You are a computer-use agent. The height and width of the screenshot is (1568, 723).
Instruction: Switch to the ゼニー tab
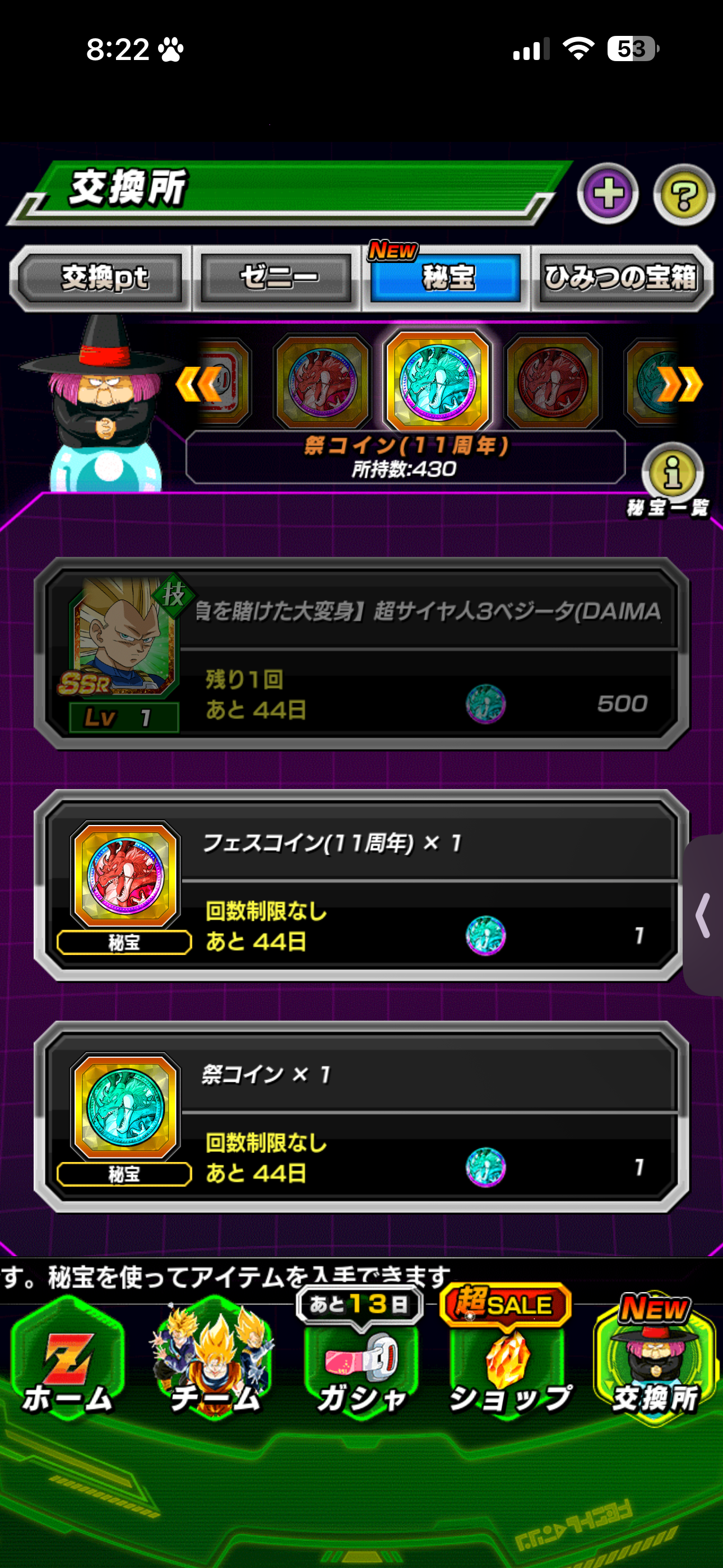click(x=277, y=278)
